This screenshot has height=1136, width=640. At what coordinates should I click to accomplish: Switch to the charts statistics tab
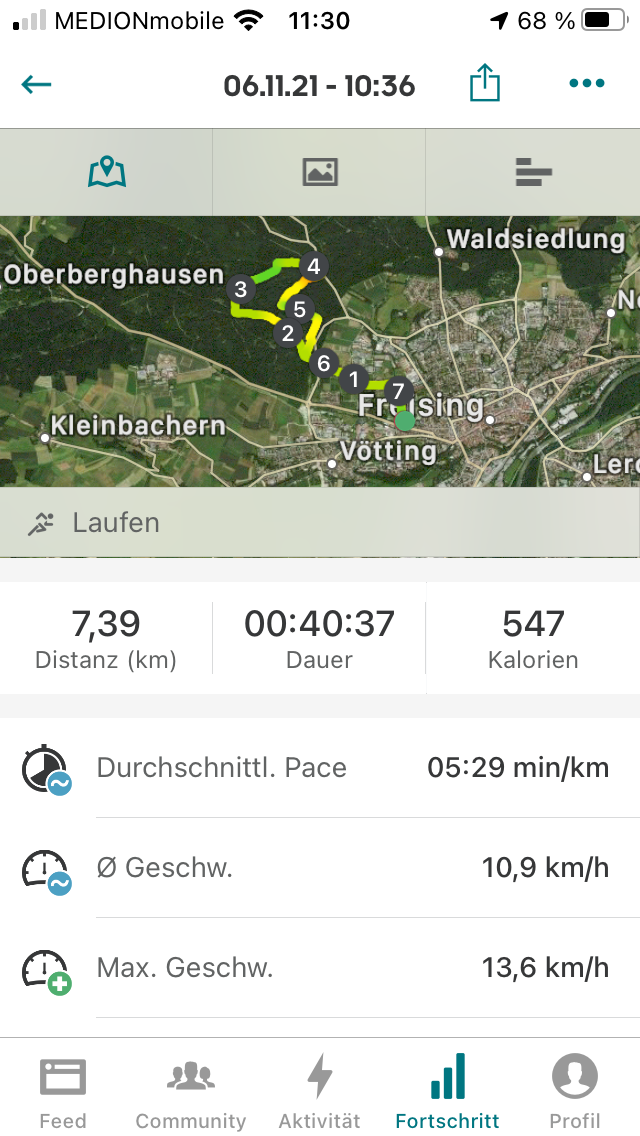pyautogui.click(x=533, y=172)
